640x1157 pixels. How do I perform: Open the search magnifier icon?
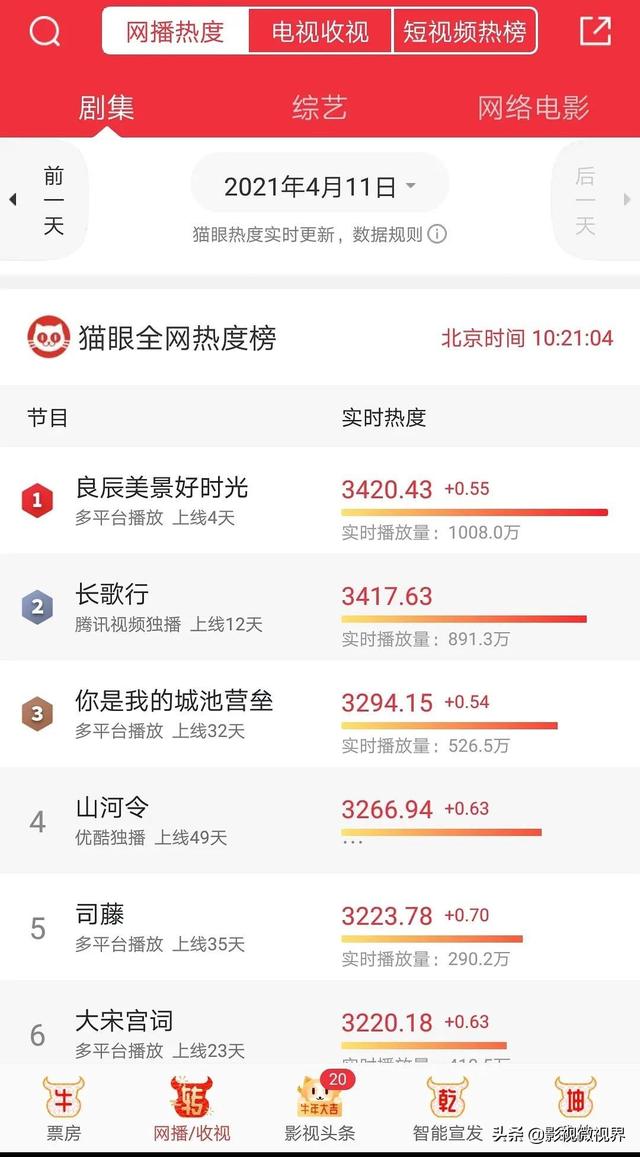tap(45, 31)
